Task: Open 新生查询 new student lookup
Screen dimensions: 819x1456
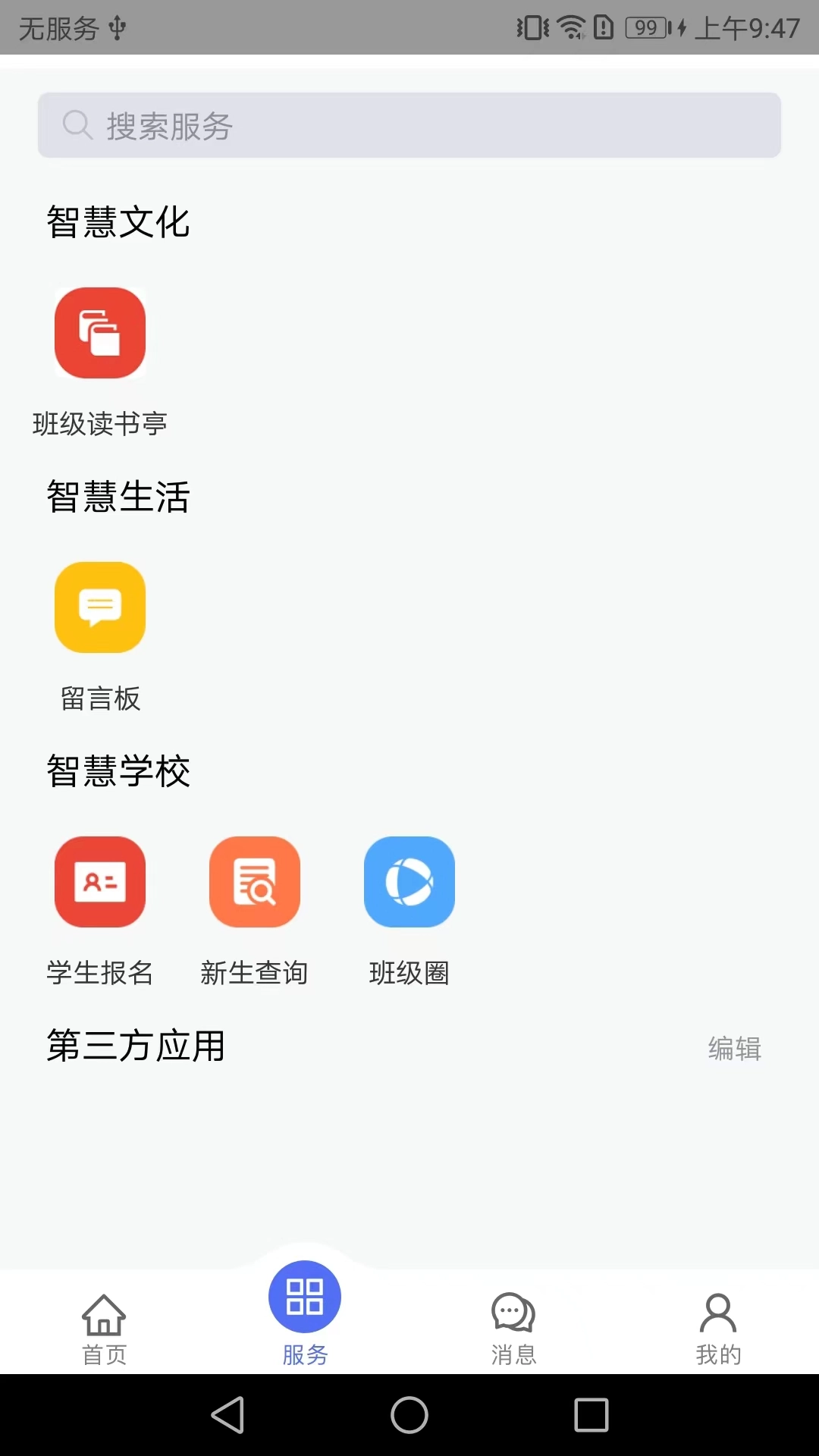Action: 255,883
